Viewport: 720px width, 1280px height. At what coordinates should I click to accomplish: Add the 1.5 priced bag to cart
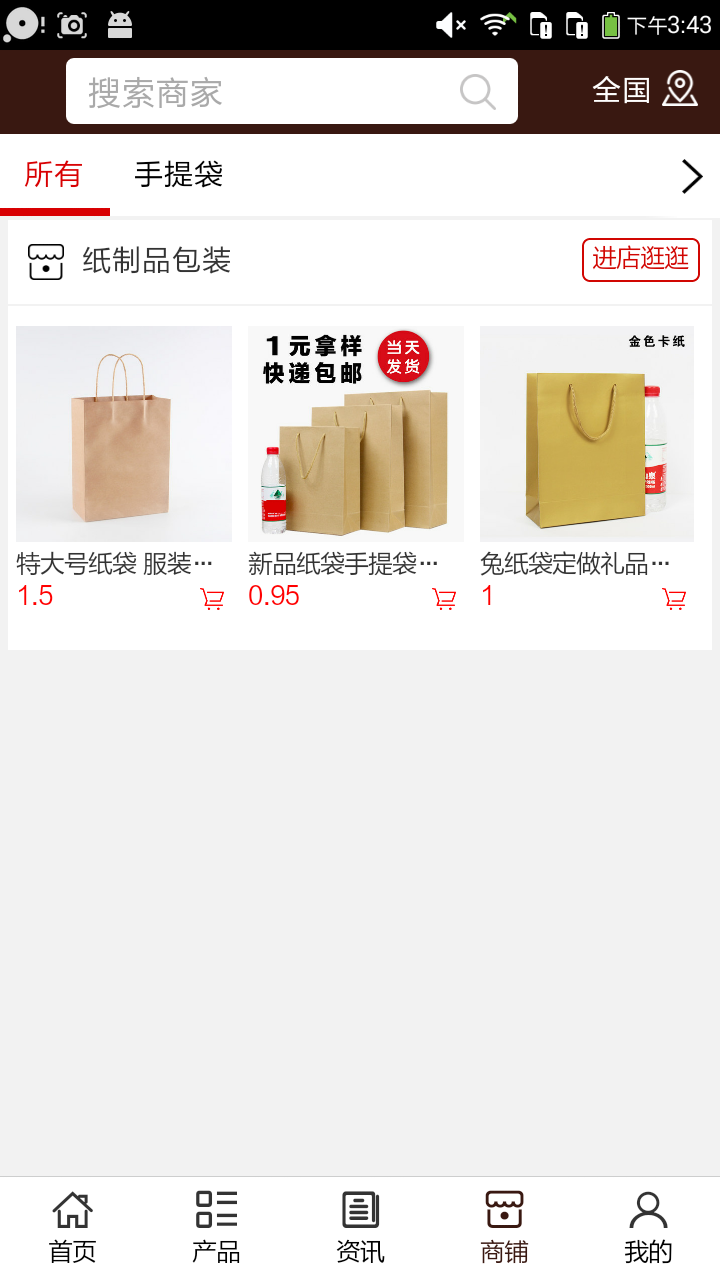[x=212, y=599]
